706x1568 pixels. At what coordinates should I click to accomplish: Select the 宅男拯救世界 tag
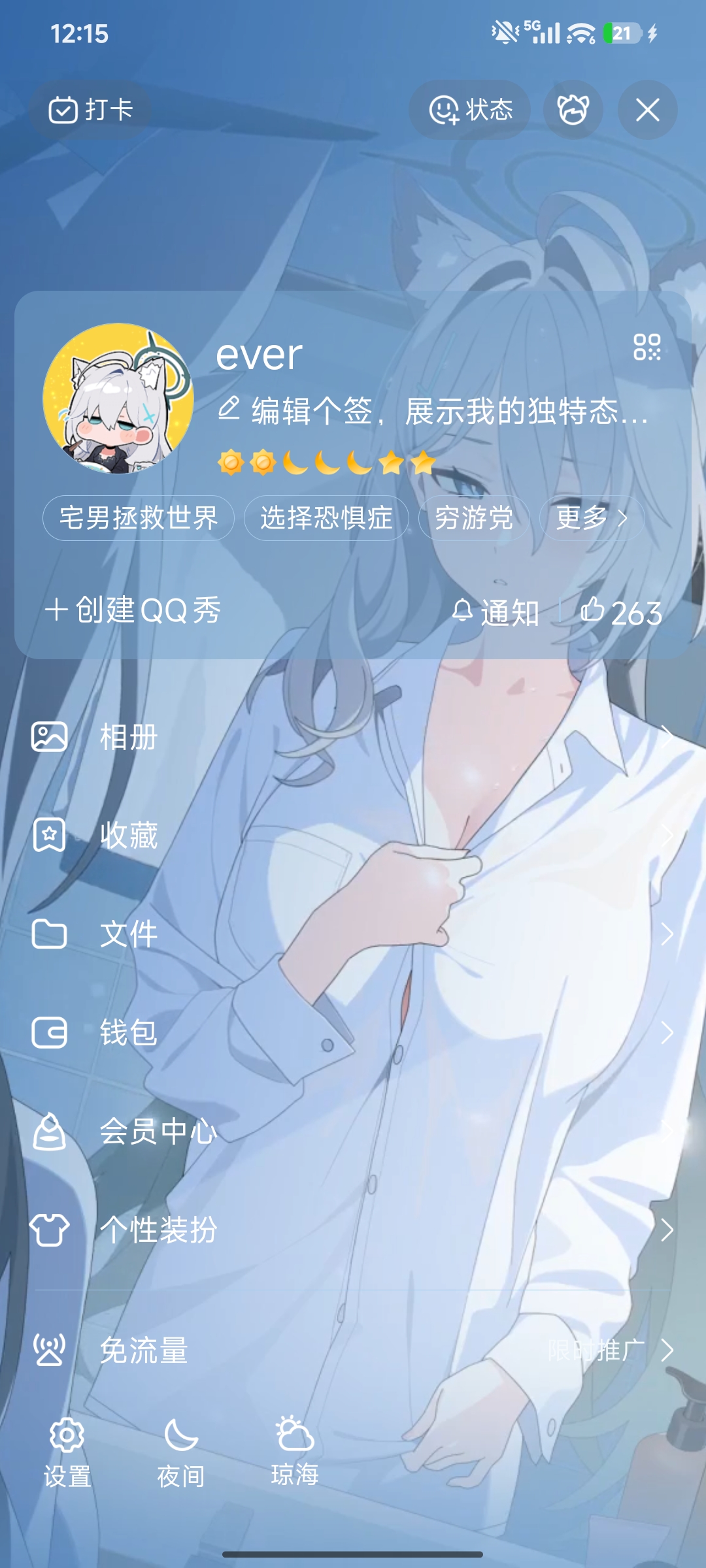click(138, 518)
